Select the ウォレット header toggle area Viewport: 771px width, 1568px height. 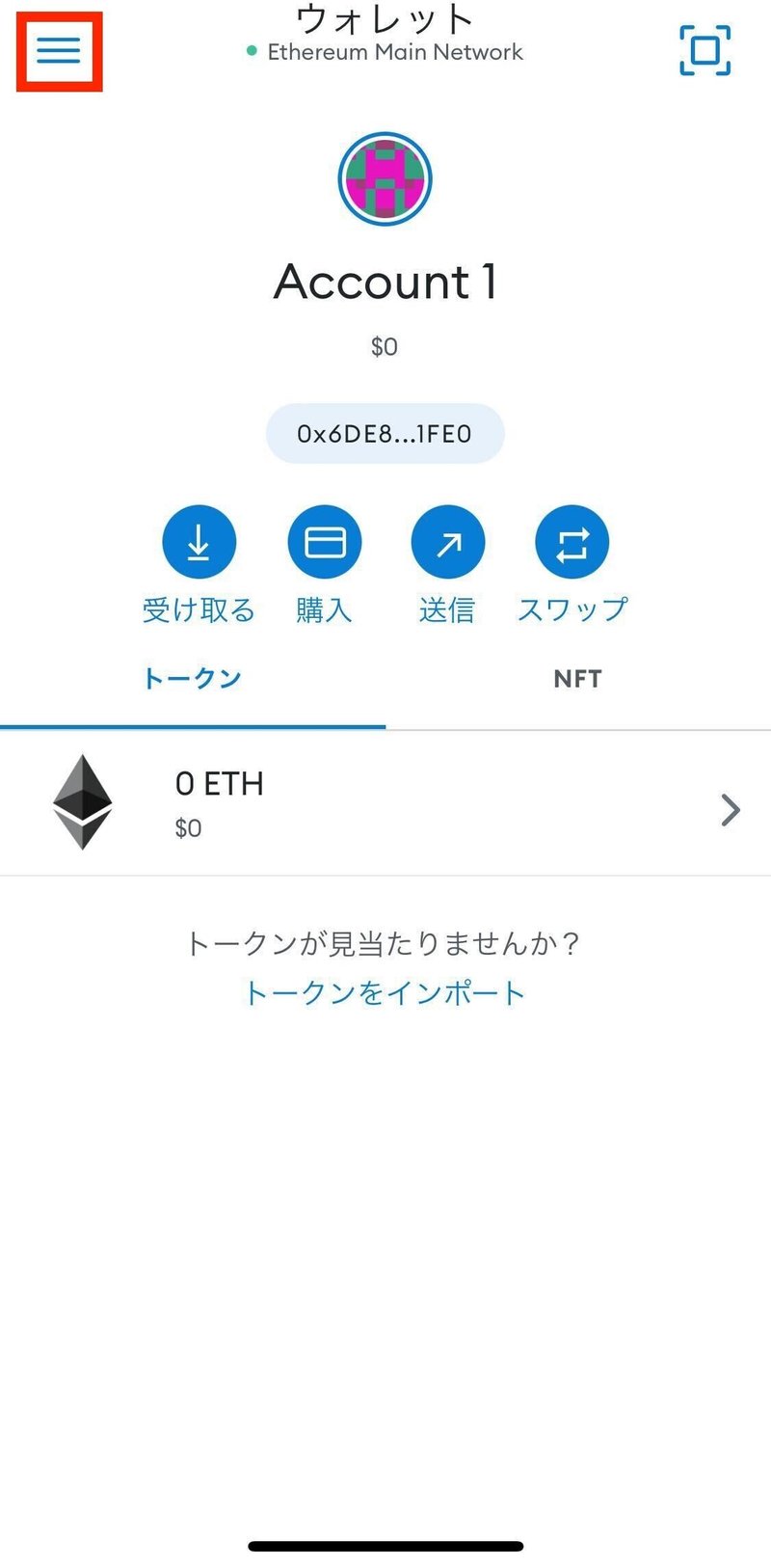pos(385,19)
